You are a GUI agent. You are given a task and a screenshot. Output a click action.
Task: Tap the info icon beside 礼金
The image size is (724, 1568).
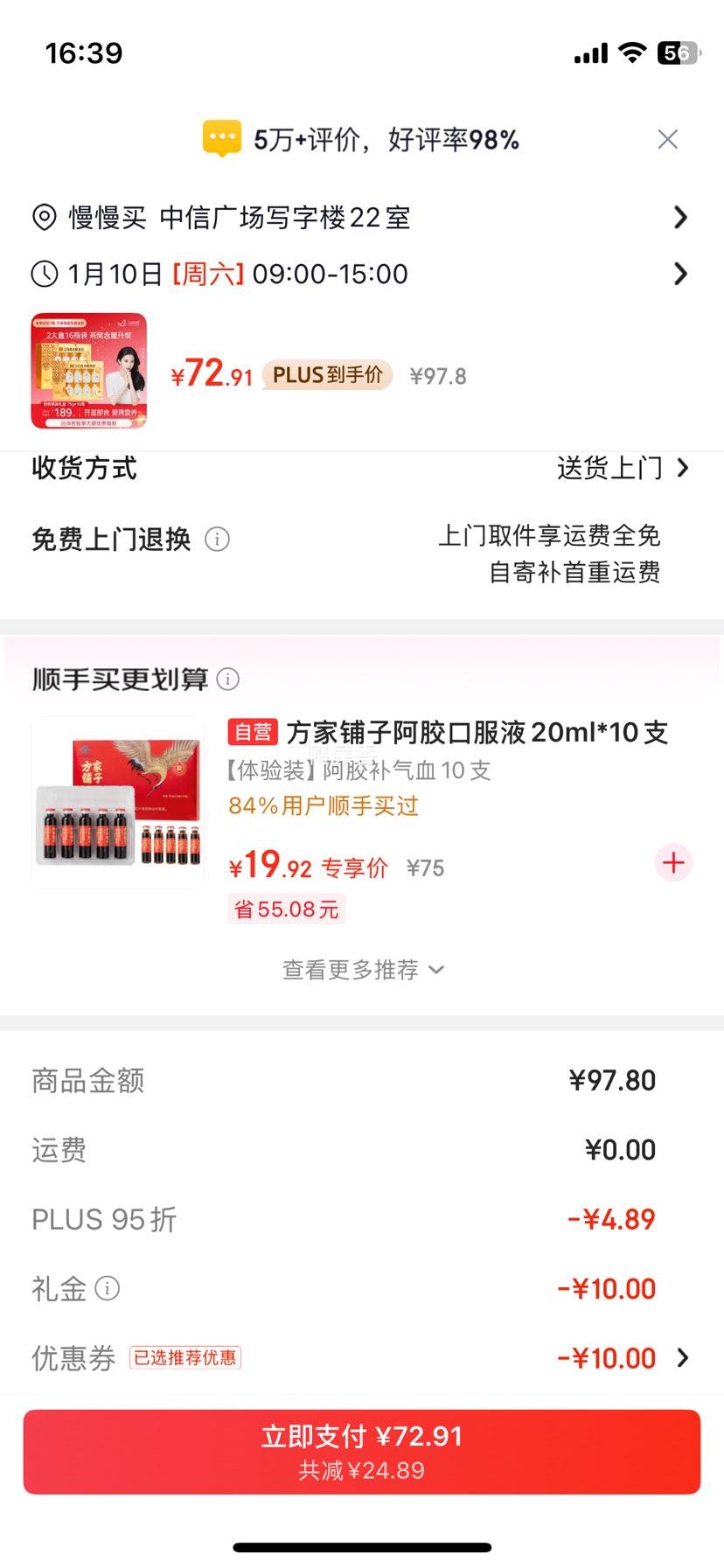(107, 1288)
